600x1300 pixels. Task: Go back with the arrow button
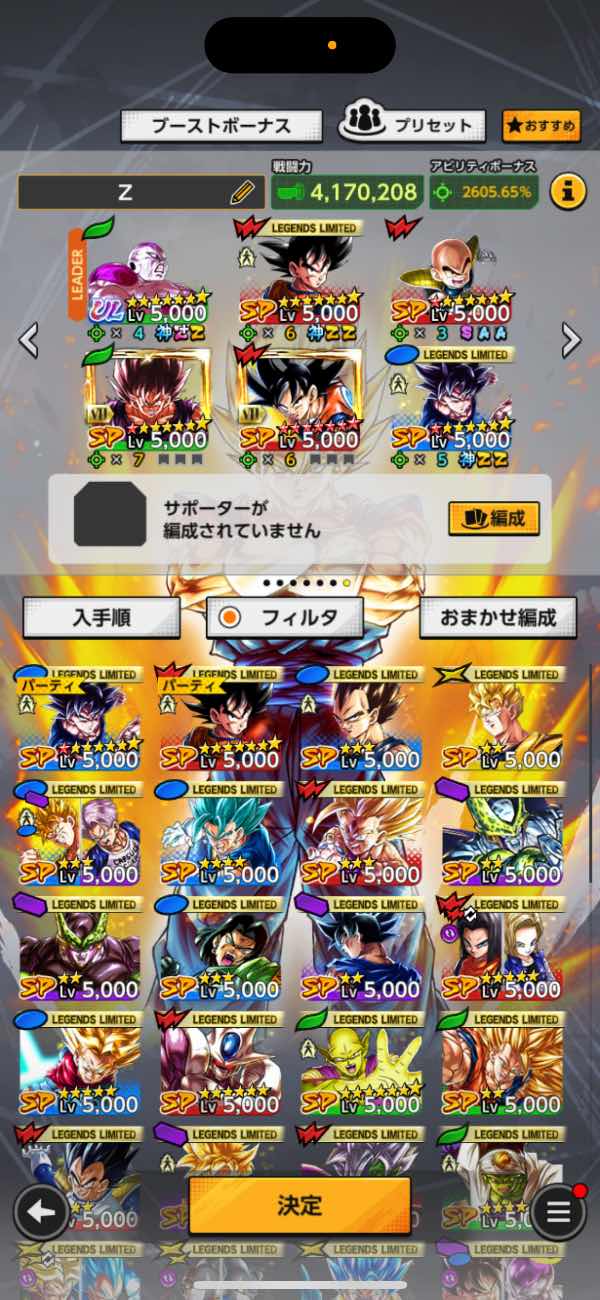[41, 1212]
